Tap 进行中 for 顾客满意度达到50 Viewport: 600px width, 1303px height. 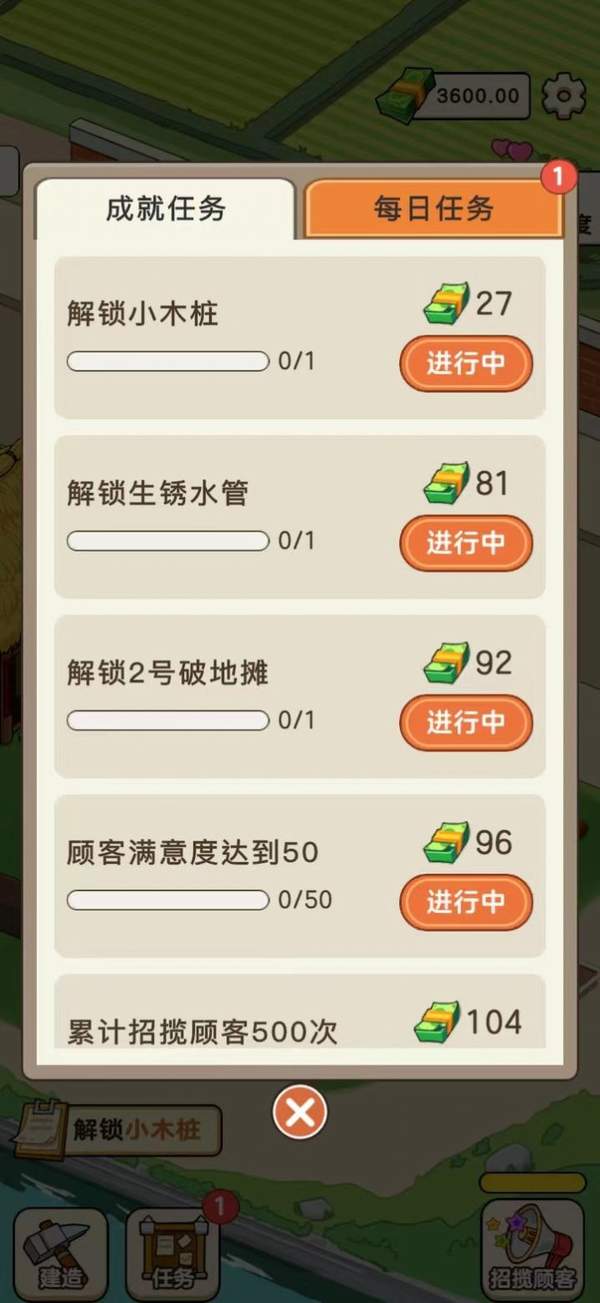pyautogui.click(x=466, y=902)
